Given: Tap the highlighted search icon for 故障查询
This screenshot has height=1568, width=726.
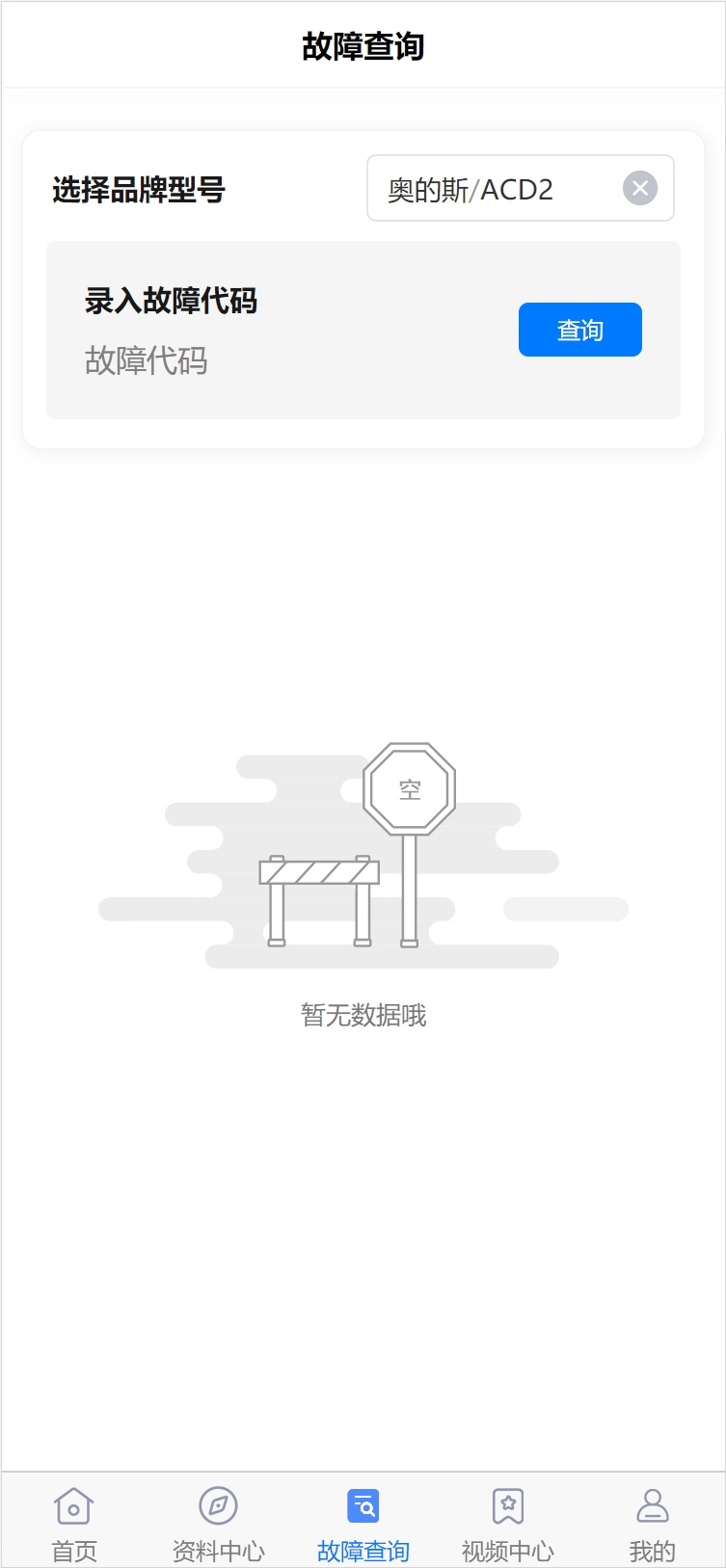Looking at the screenshot, I should point(363,1505).
